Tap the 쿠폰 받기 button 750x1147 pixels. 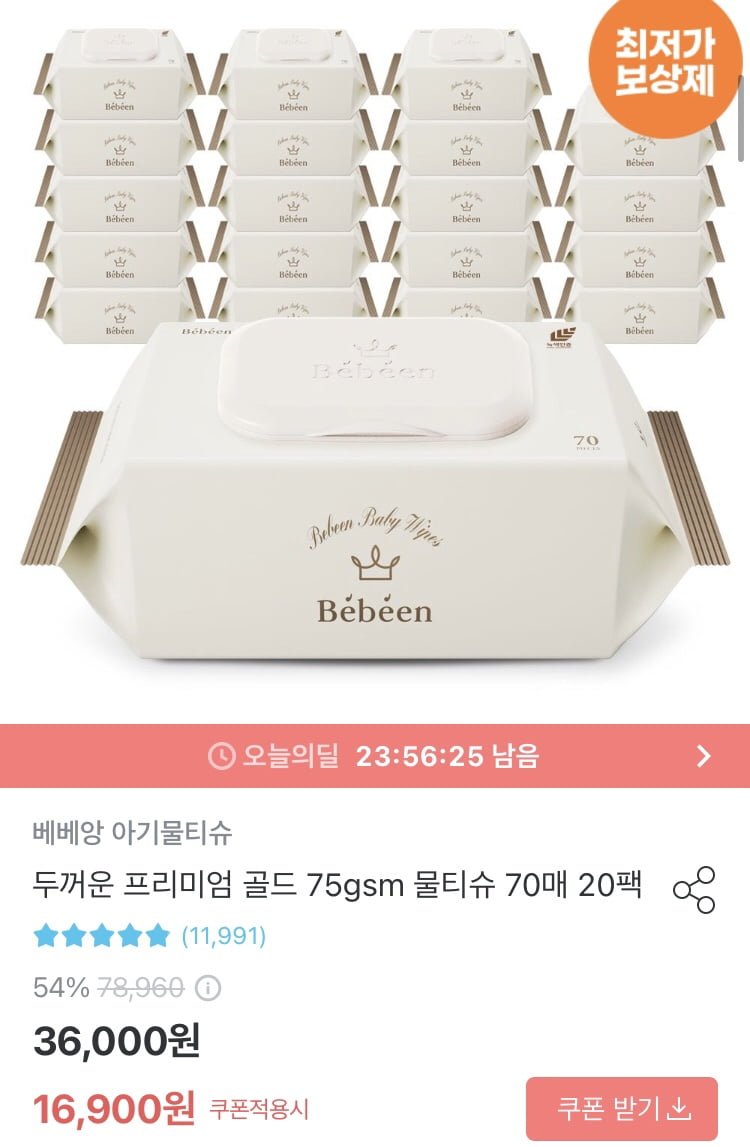tap(622, 1109)
